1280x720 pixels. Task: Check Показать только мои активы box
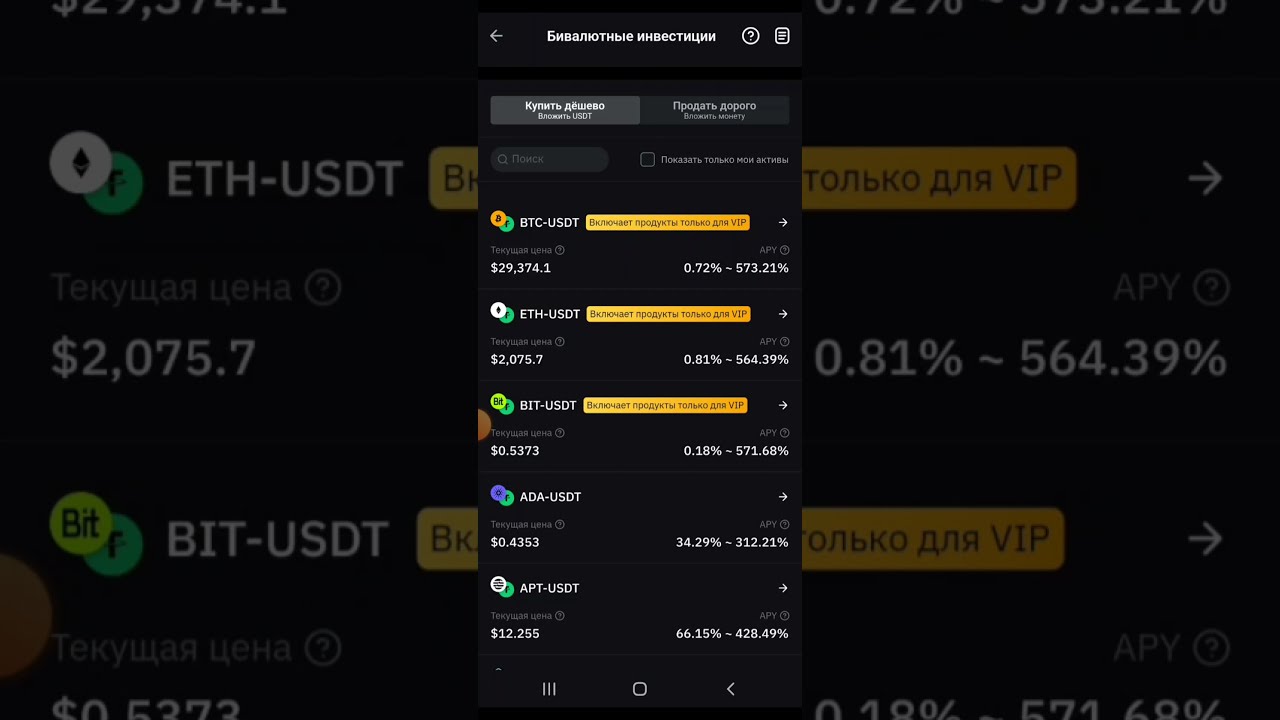647,159
